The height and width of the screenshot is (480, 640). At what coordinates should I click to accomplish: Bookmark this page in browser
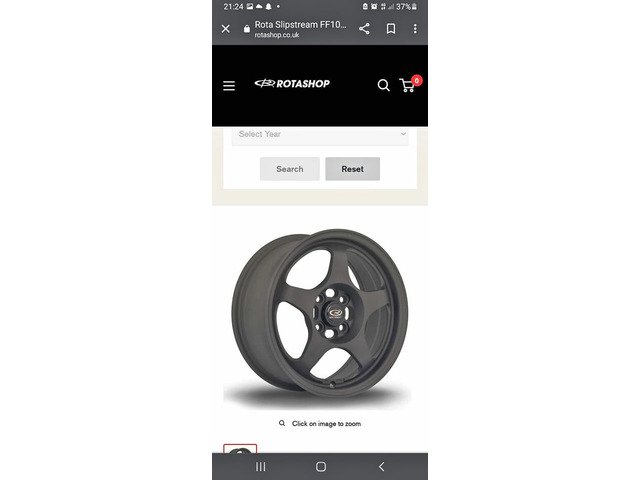pyautogui.click(x=391, y=29)
